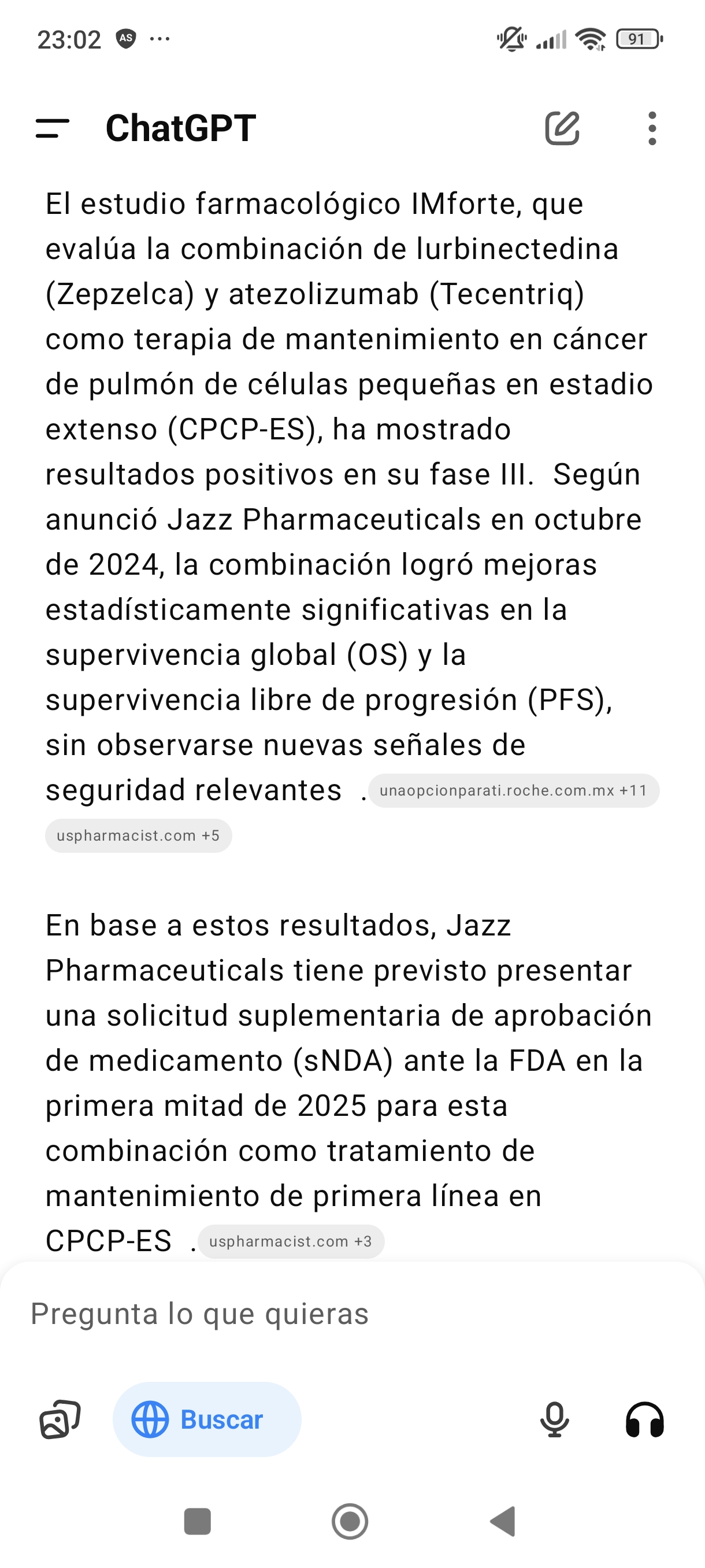Start a new chat with the compose icon
The image size is (705, 1568).
point(562,128)
